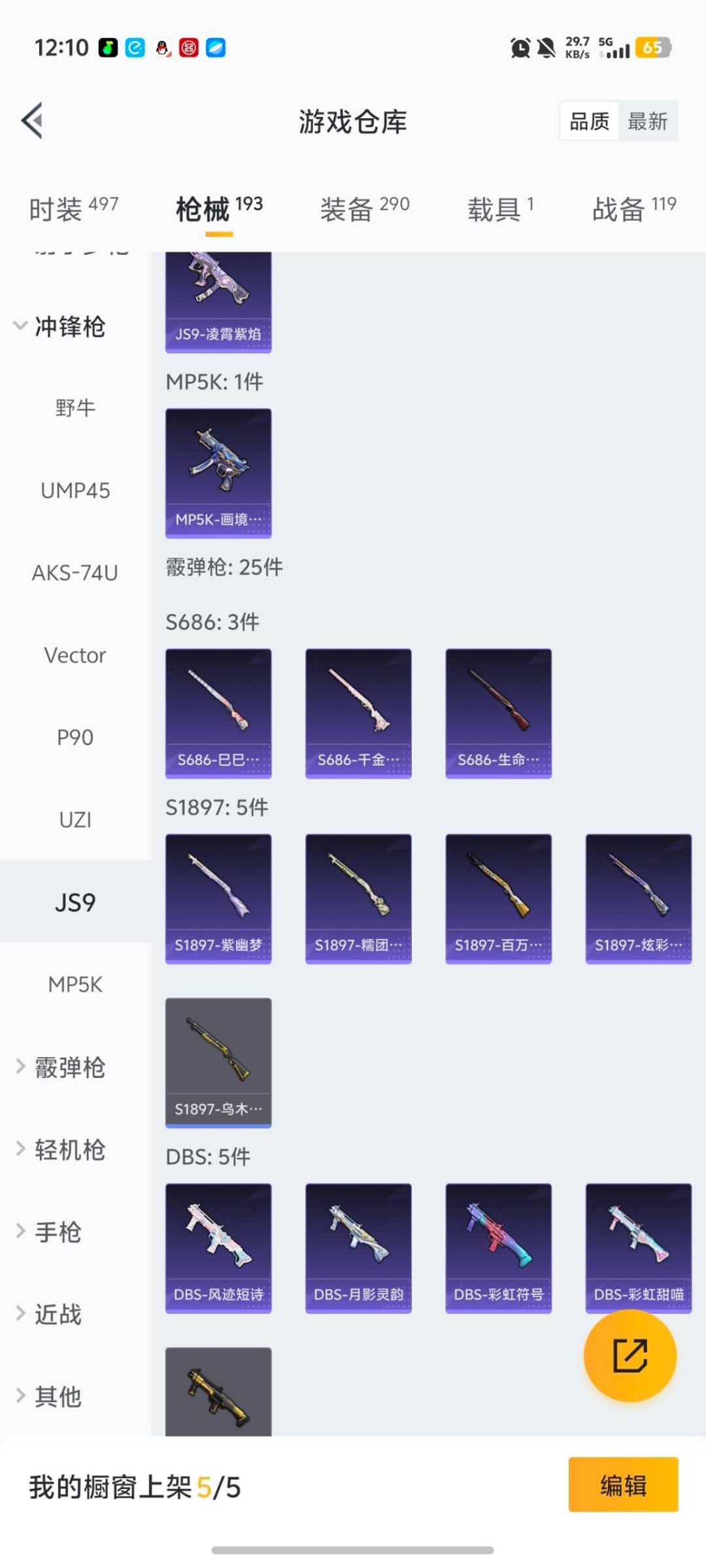Tap the 编辑 button

[x=622, y=1486]
